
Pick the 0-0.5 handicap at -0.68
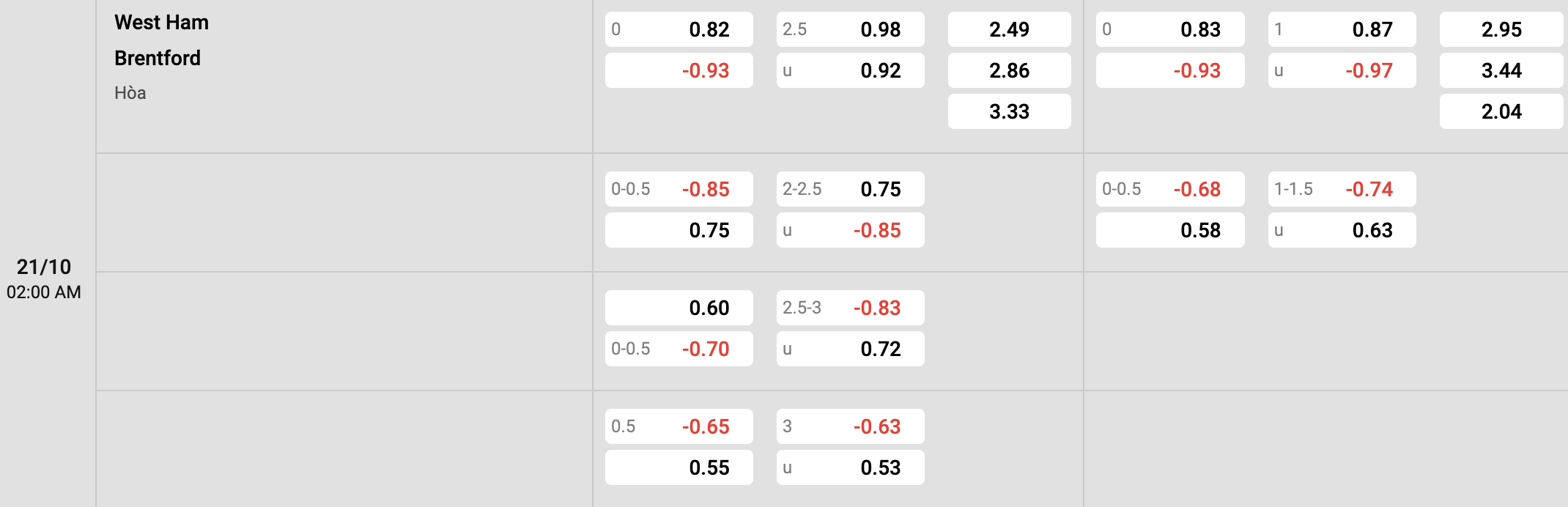pos(1170,189)
